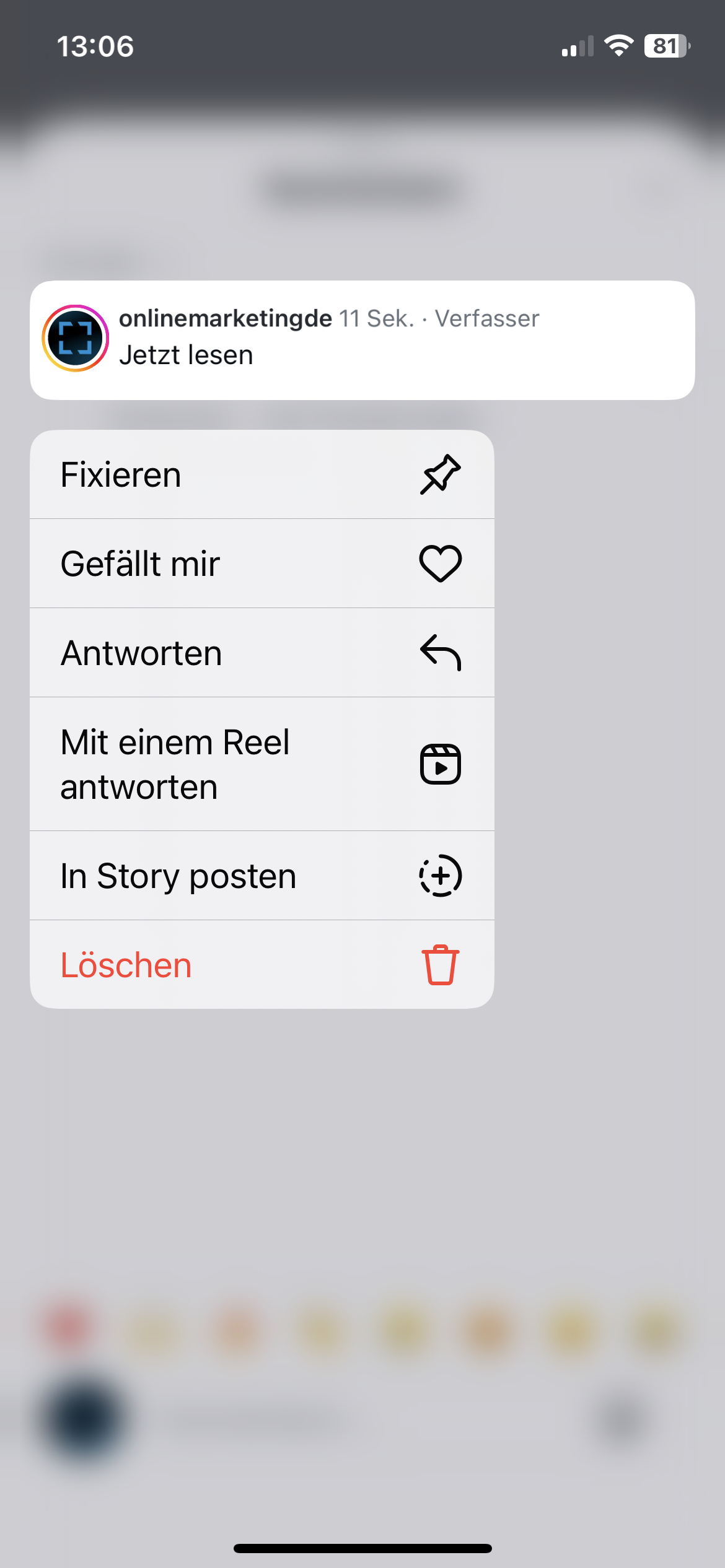The image size is (725, 1568).
Task: Select Mit einem Reel antworten
Action: tap(261, 764)
